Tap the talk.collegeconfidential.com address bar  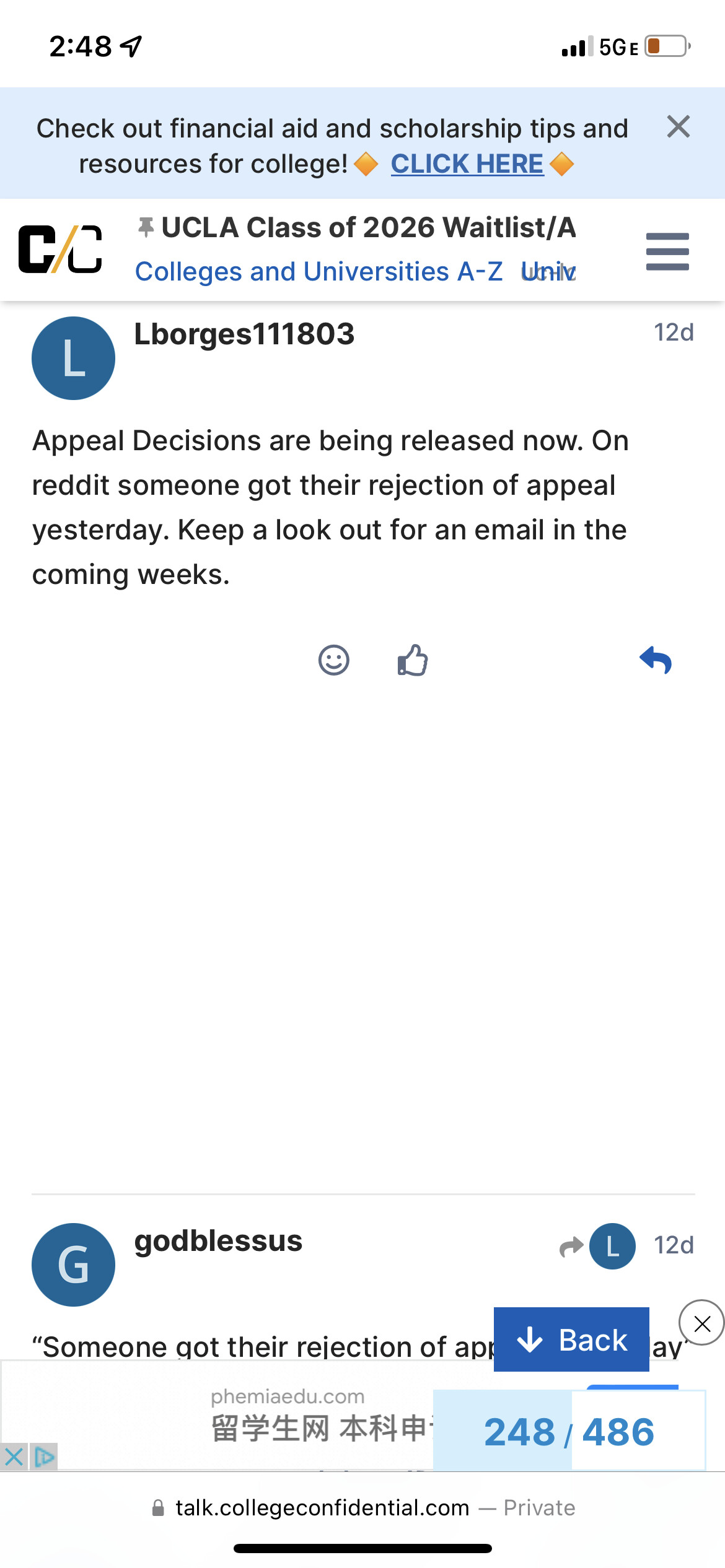click(x=362, y=1508)
